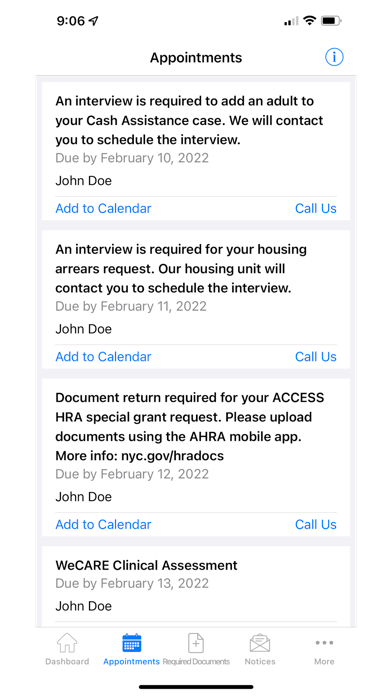Viewport: 392px width, 696px height.
Task: Call Us about the housing arrears request
Action: (x=316, y=356)
